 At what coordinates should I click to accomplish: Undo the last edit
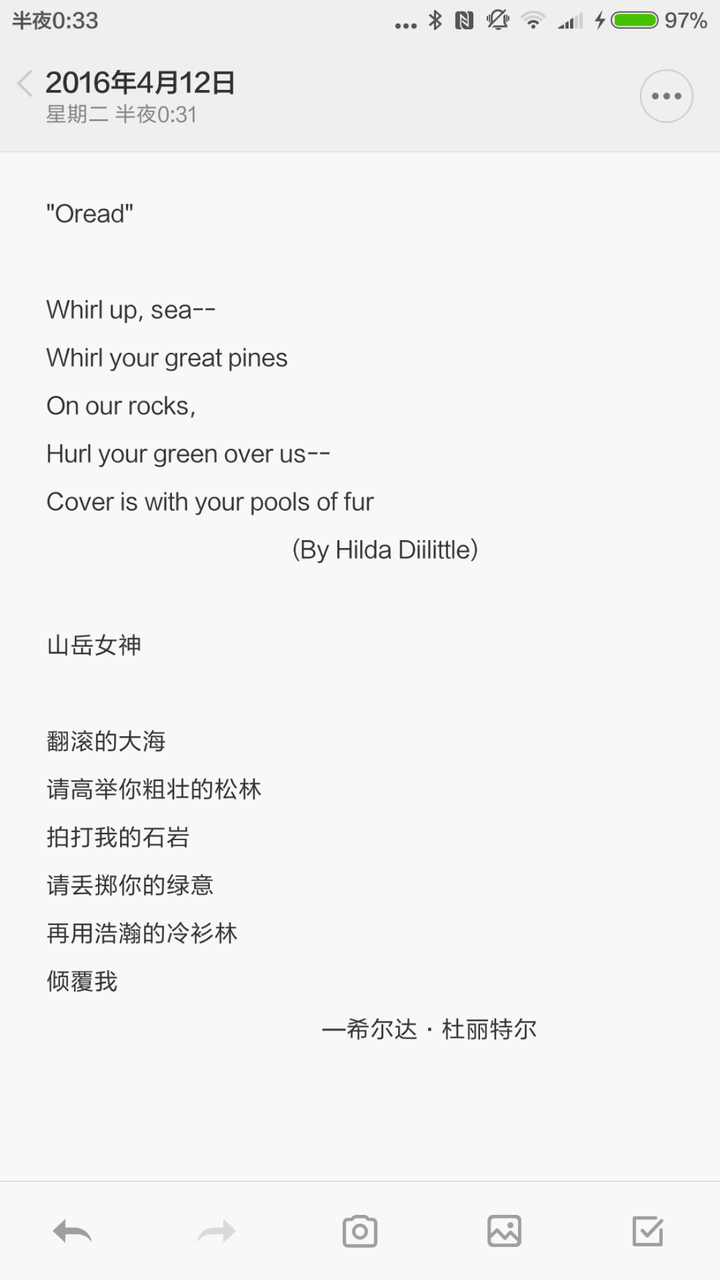(72, 1231)
